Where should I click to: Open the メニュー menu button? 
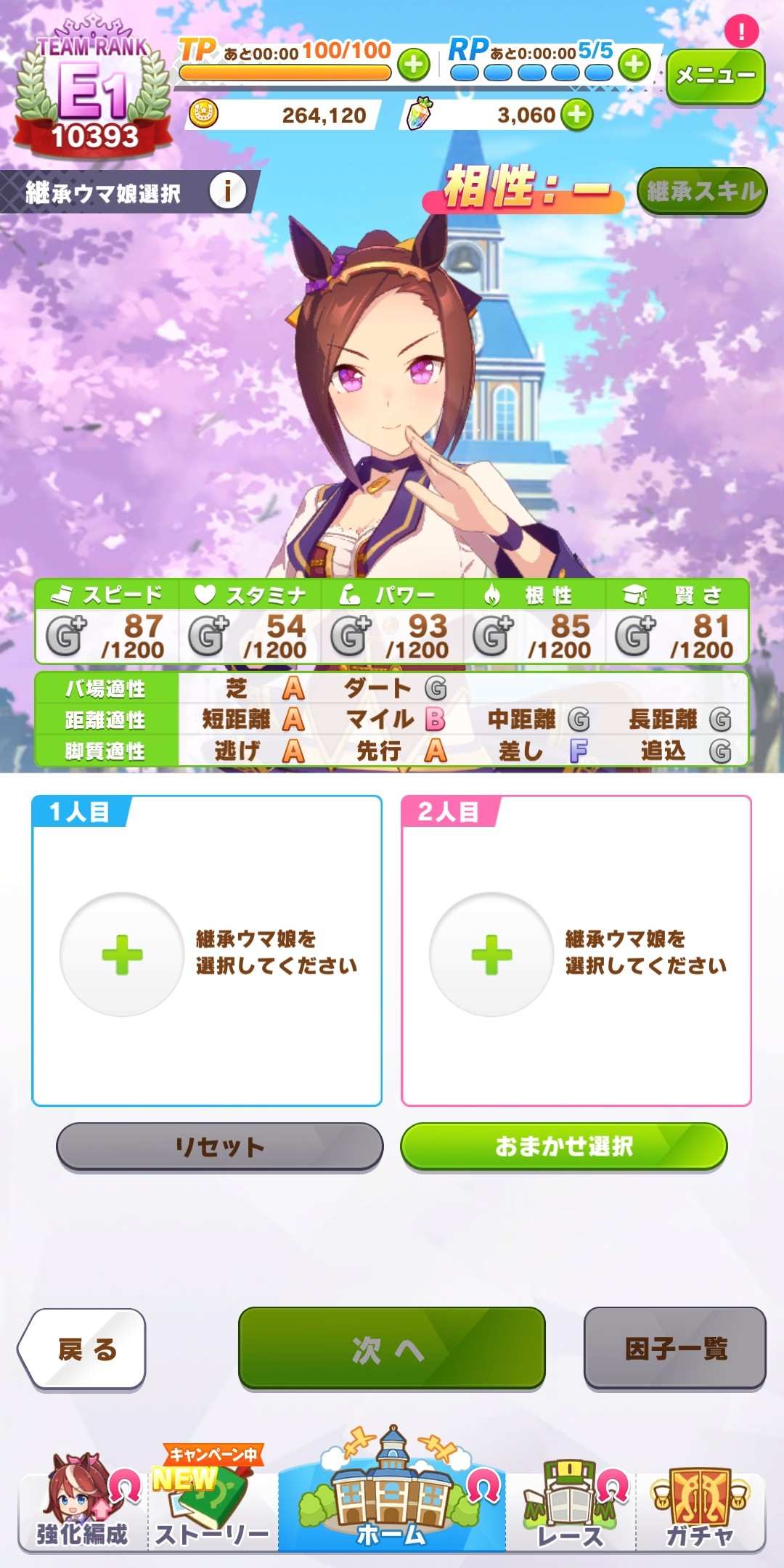(x=715, y=75)
